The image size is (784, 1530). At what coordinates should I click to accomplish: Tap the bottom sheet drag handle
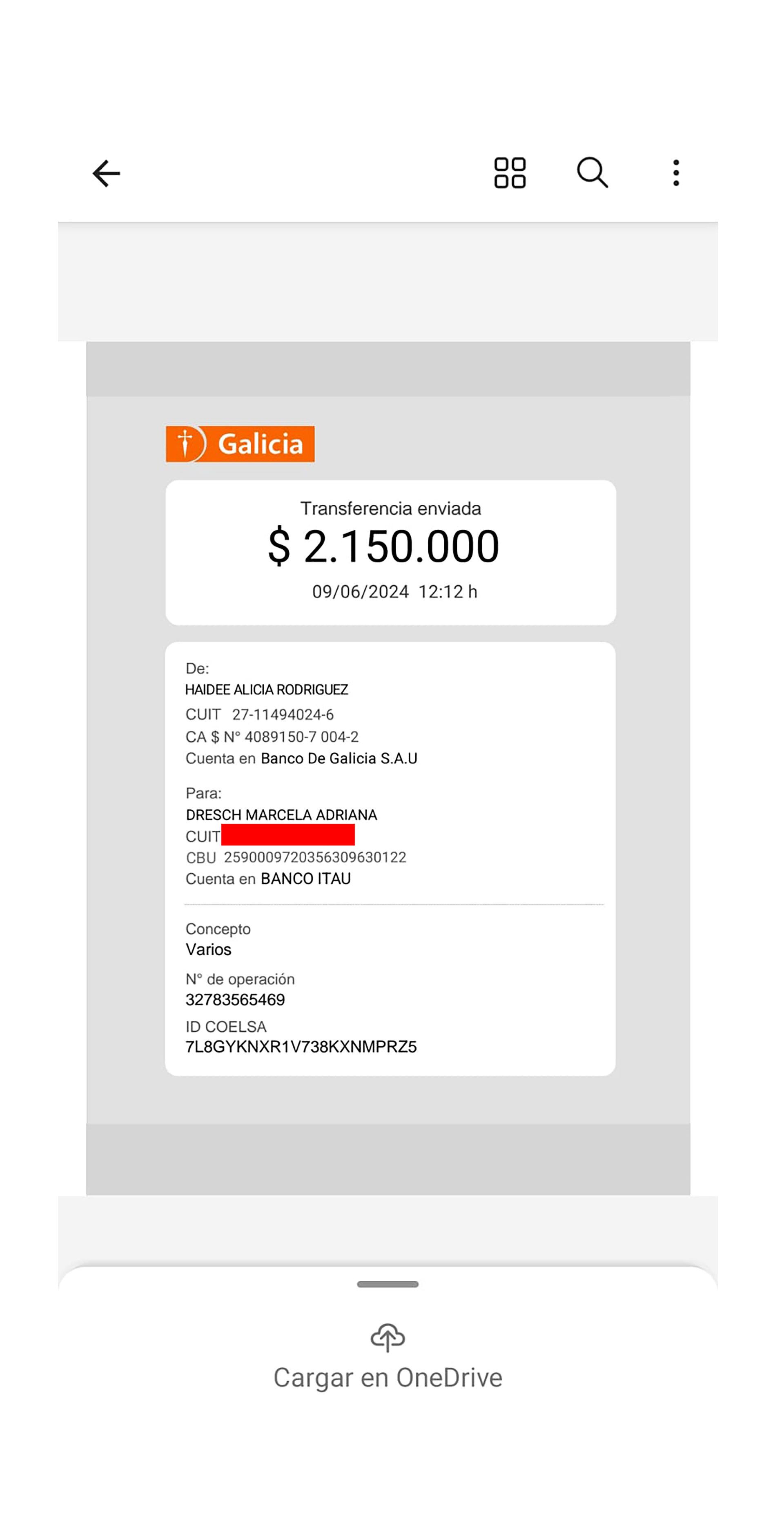387,1284
